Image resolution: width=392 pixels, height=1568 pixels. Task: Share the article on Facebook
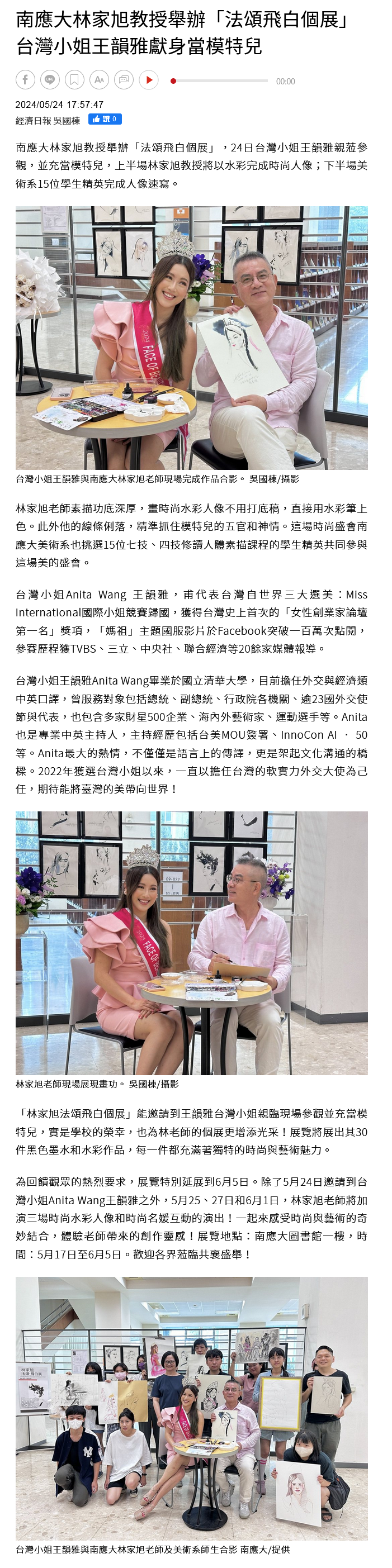pos(25,80)
